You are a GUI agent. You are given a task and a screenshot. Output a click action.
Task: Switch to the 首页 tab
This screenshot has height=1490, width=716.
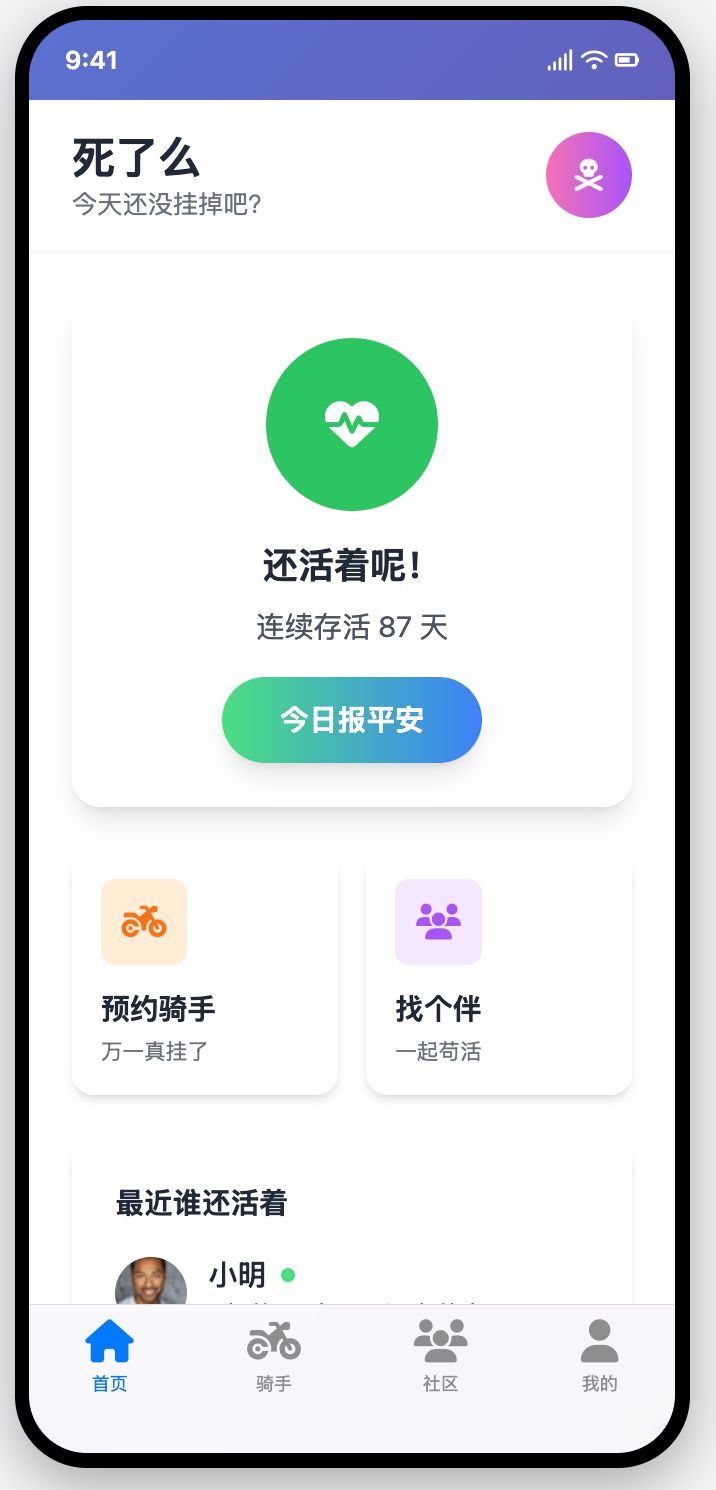click(x=110, y=1355)
